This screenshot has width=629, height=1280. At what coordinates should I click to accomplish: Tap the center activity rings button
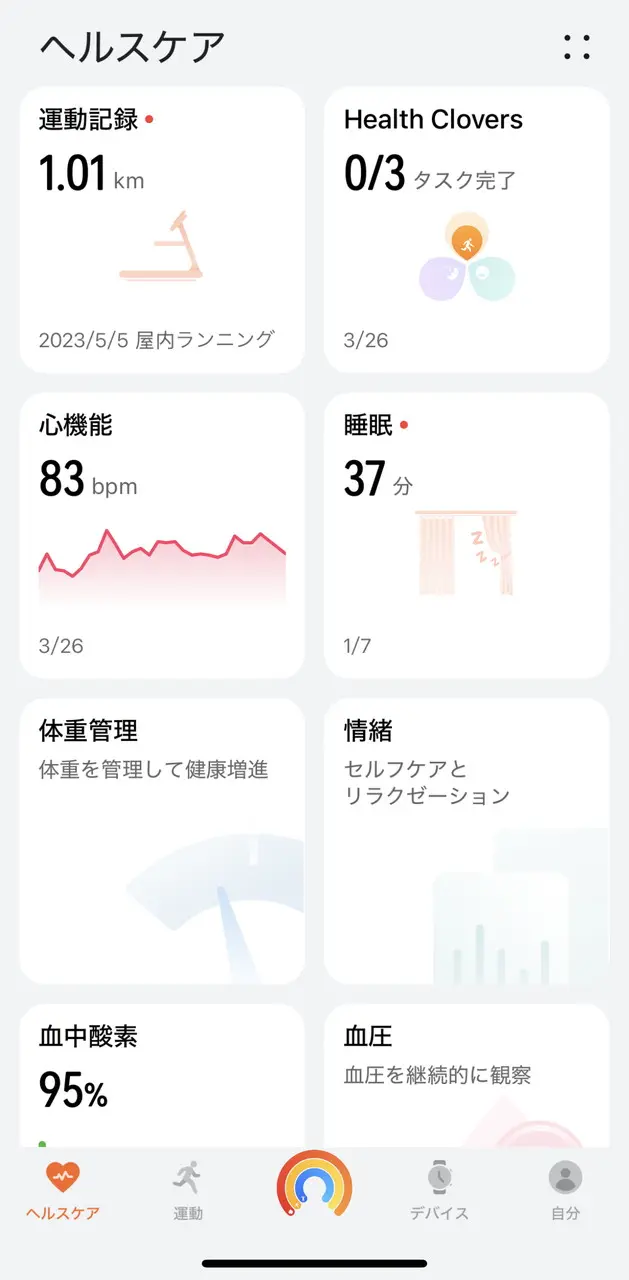click(x=314, y=1183)
